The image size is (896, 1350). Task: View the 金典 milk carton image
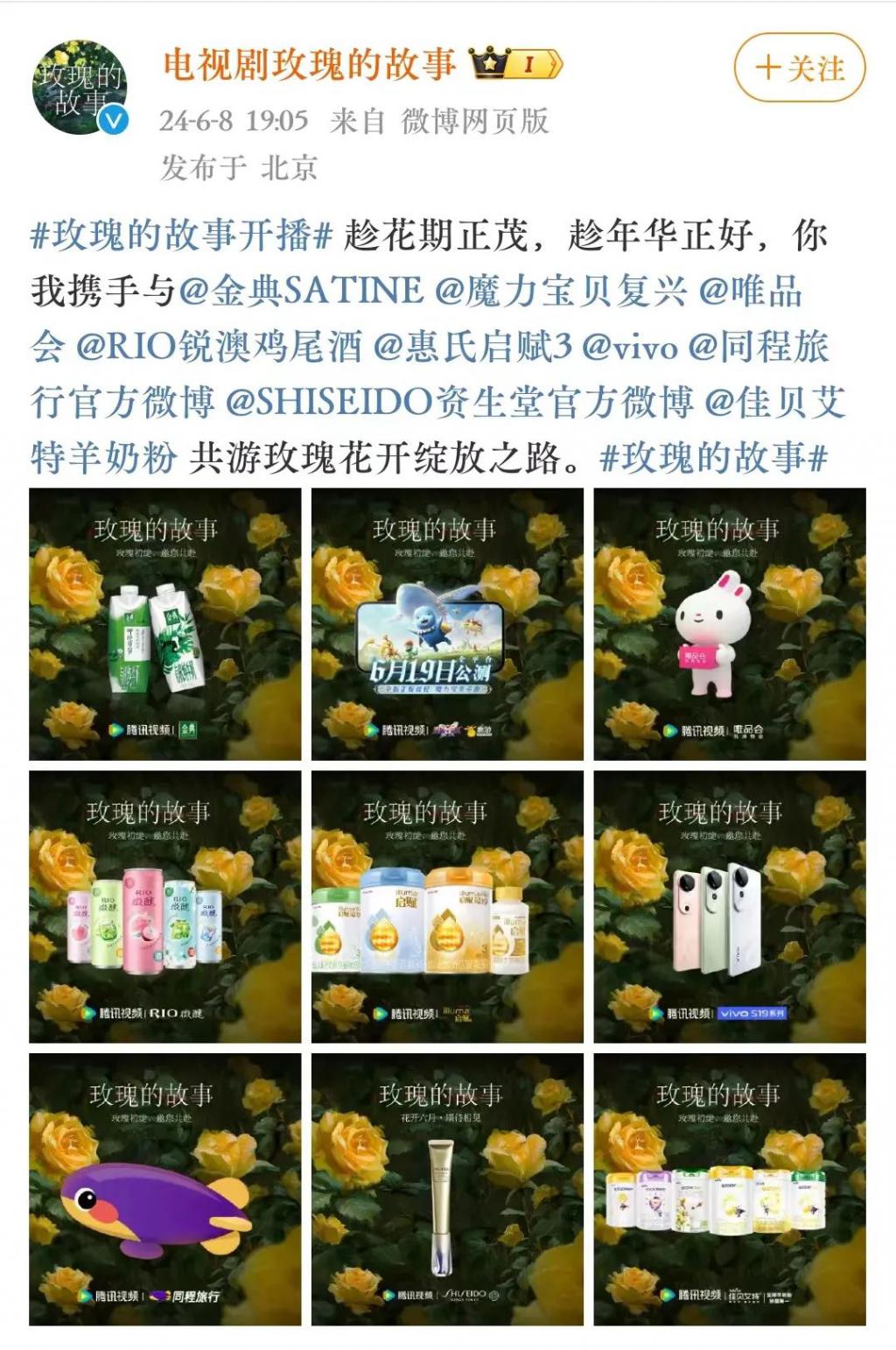[165, 624]
